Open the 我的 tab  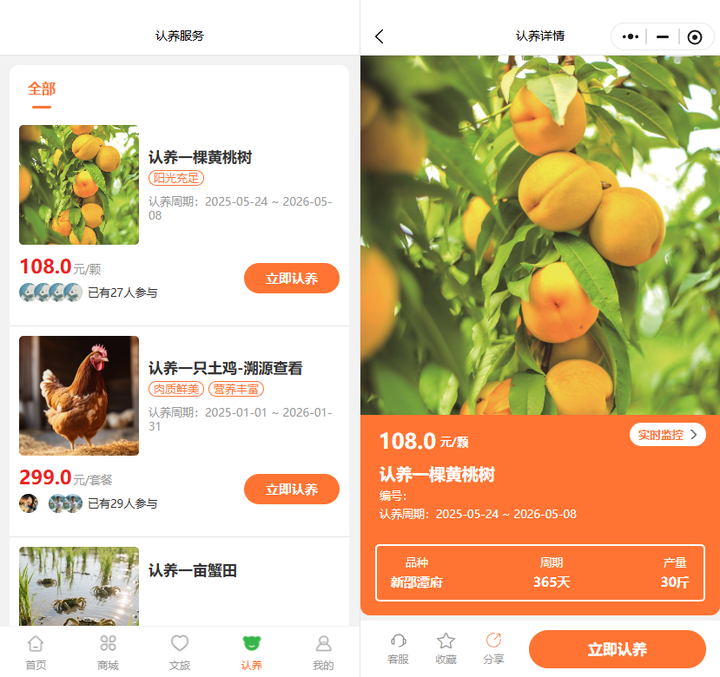pos(323,651)
